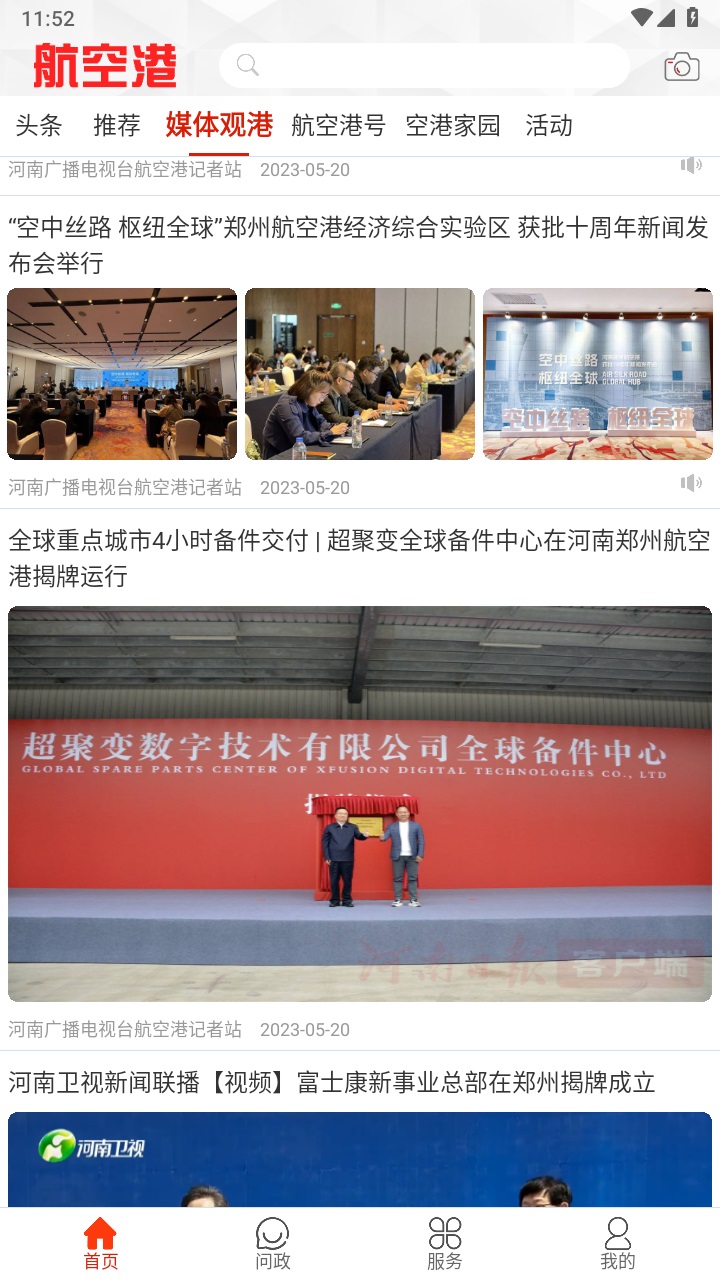Switch to the 推荐 tab
The image size is (720, 1280).
pos(117,126)
